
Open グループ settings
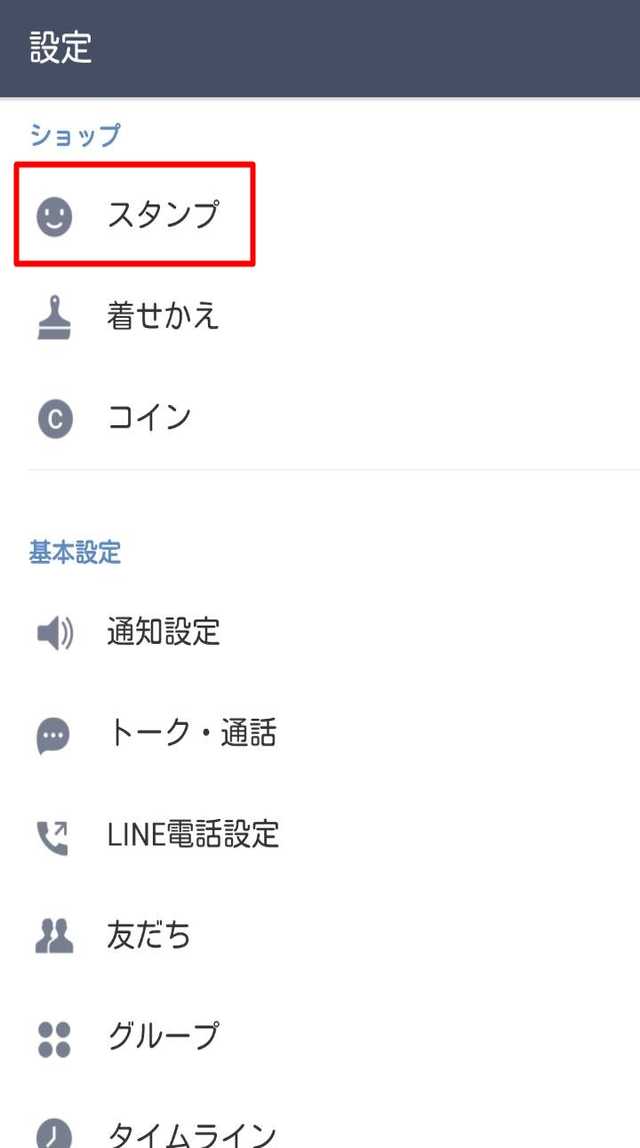click(320, 1037)
